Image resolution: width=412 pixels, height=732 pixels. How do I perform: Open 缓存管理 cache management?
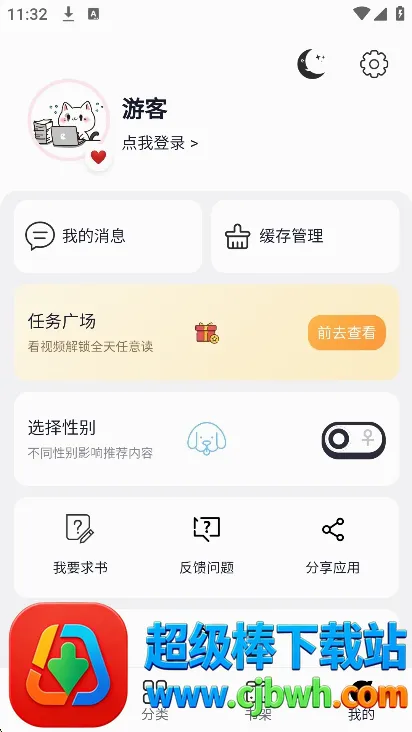[x=305, y=236]
